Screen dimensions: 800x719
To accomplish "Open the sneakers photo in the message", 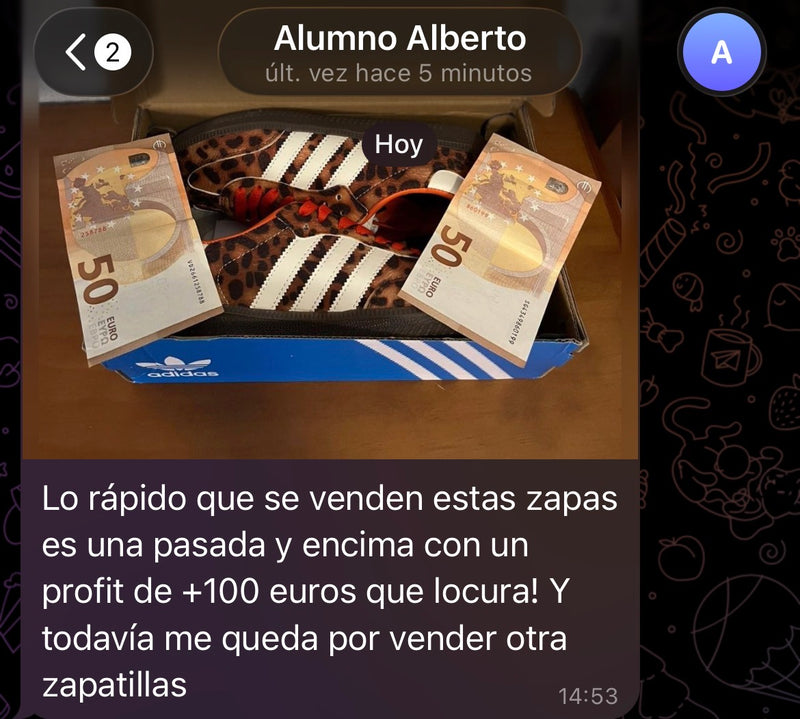I will pos(330,290).
